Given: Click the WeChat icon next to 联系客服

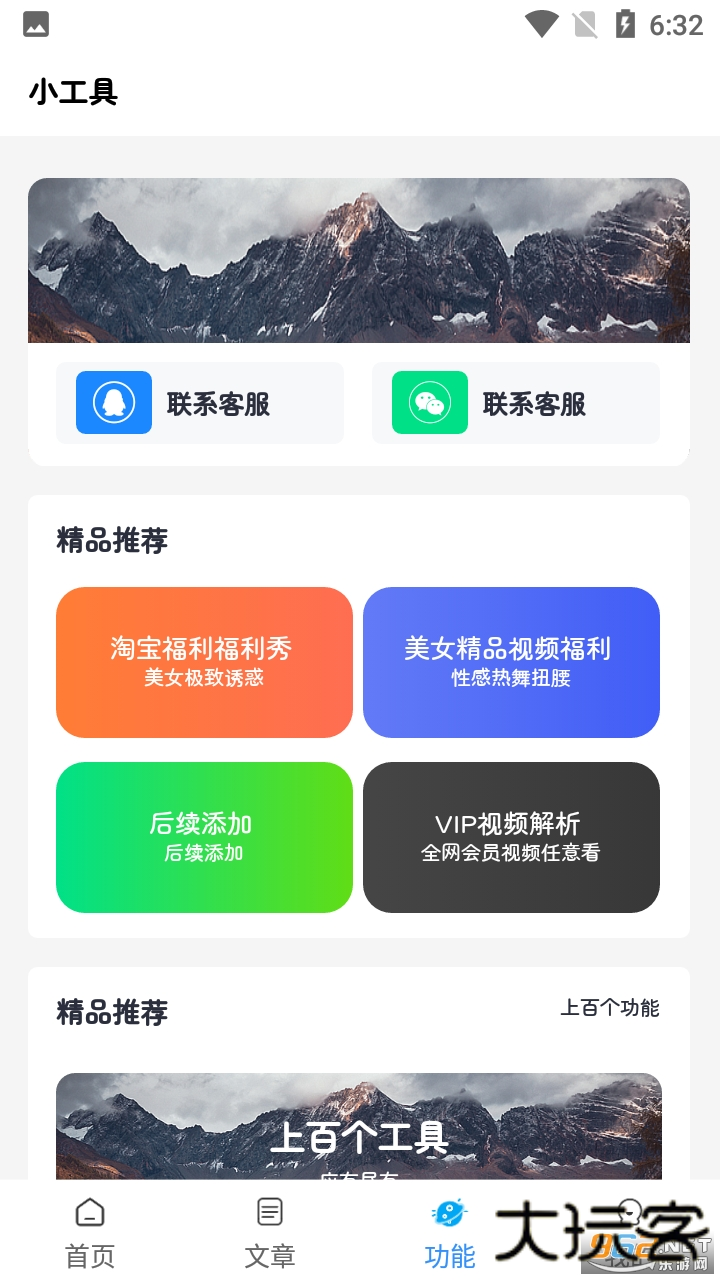Looking at the screenshot, I should pos(429,403).
